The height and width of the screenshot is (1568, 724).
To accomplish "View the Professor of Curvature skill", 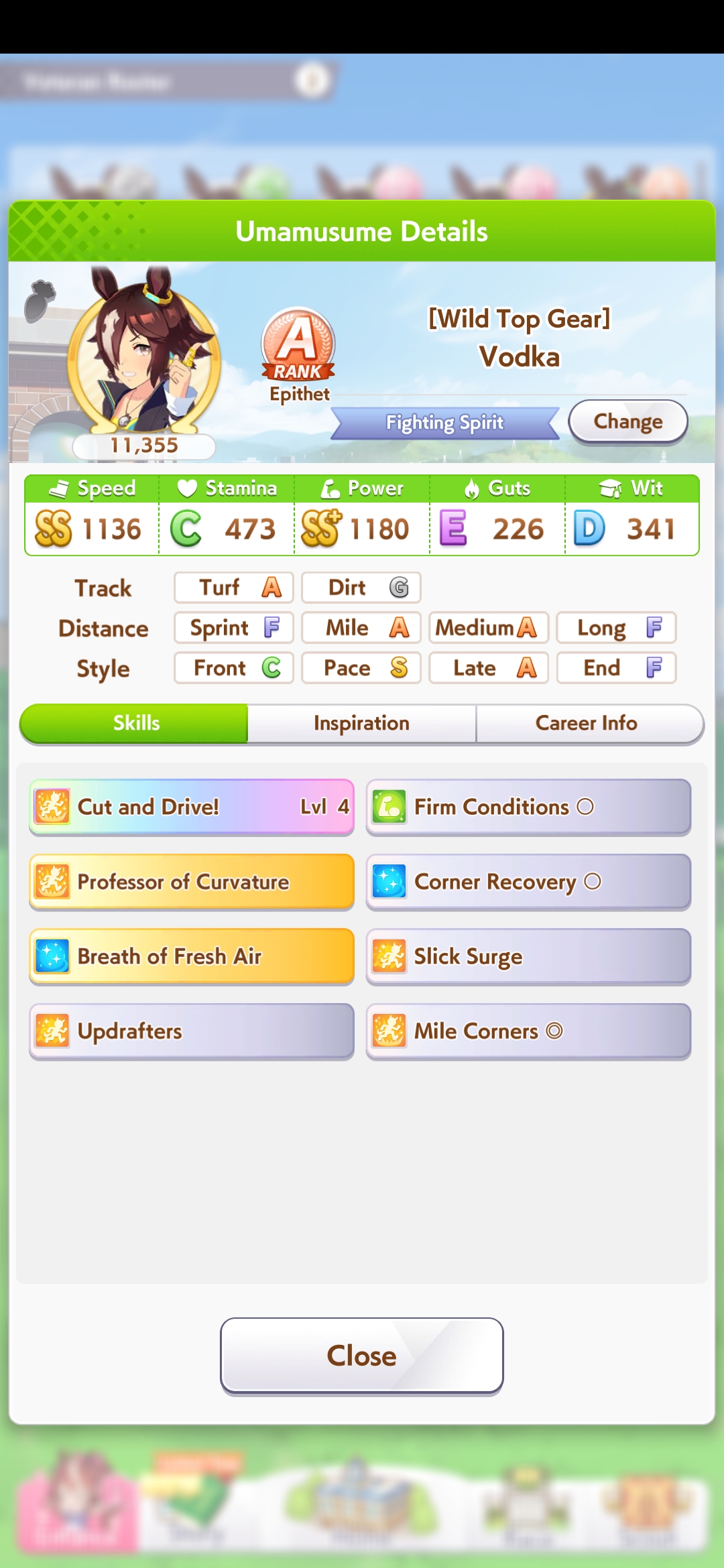I will pos(192,882).
